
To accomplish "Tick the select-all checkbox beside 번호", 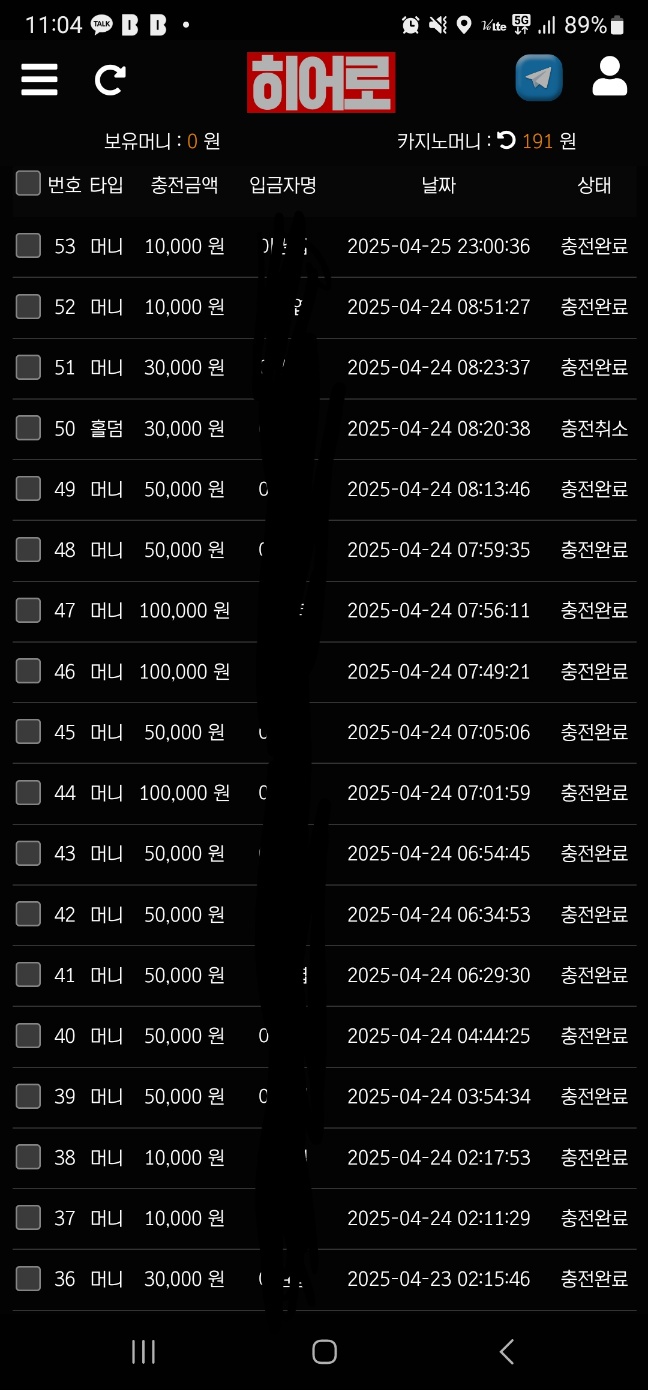I will (x=28, y=183).
